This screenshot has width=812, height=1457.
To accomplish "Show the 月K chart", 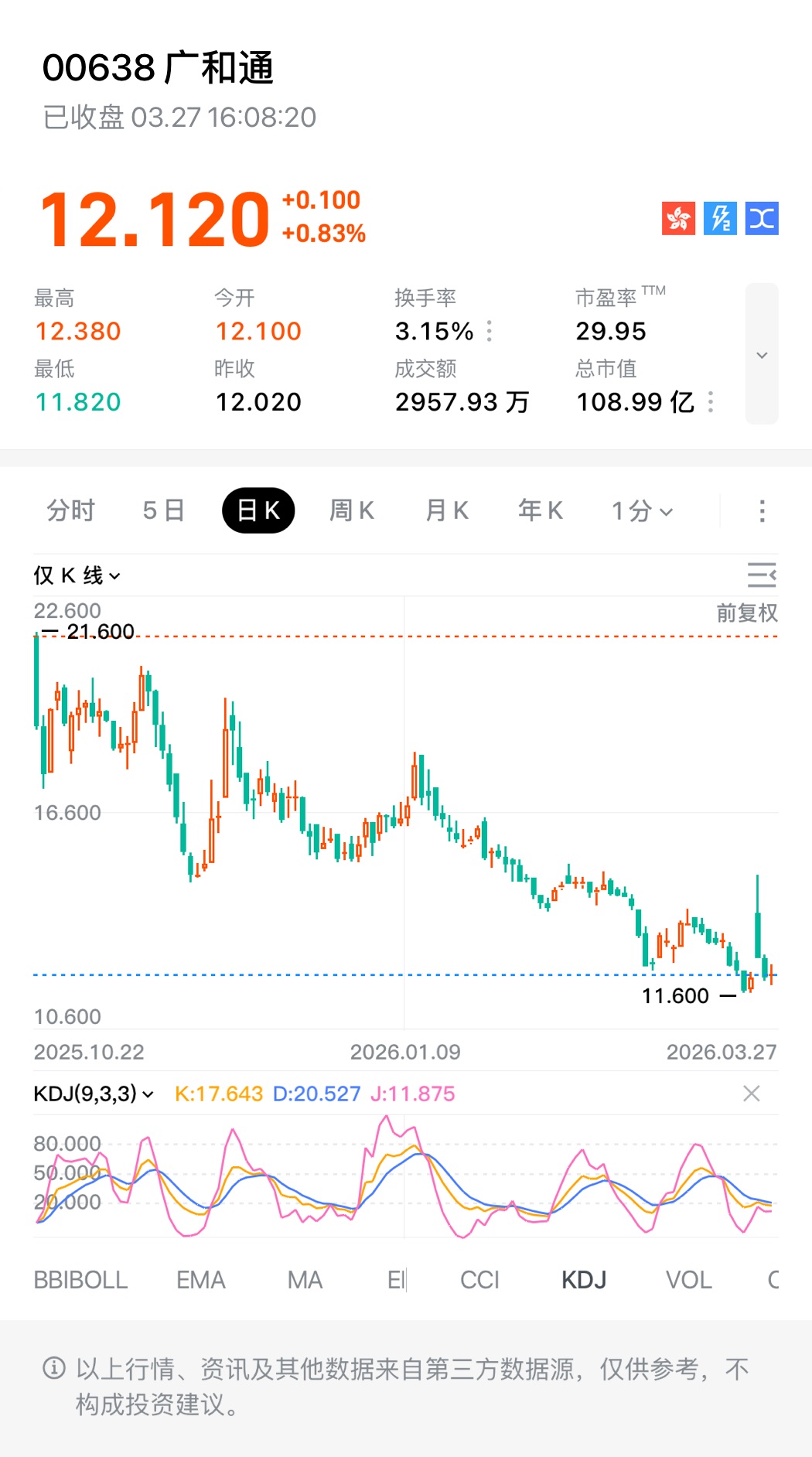I will click(447, 510).
